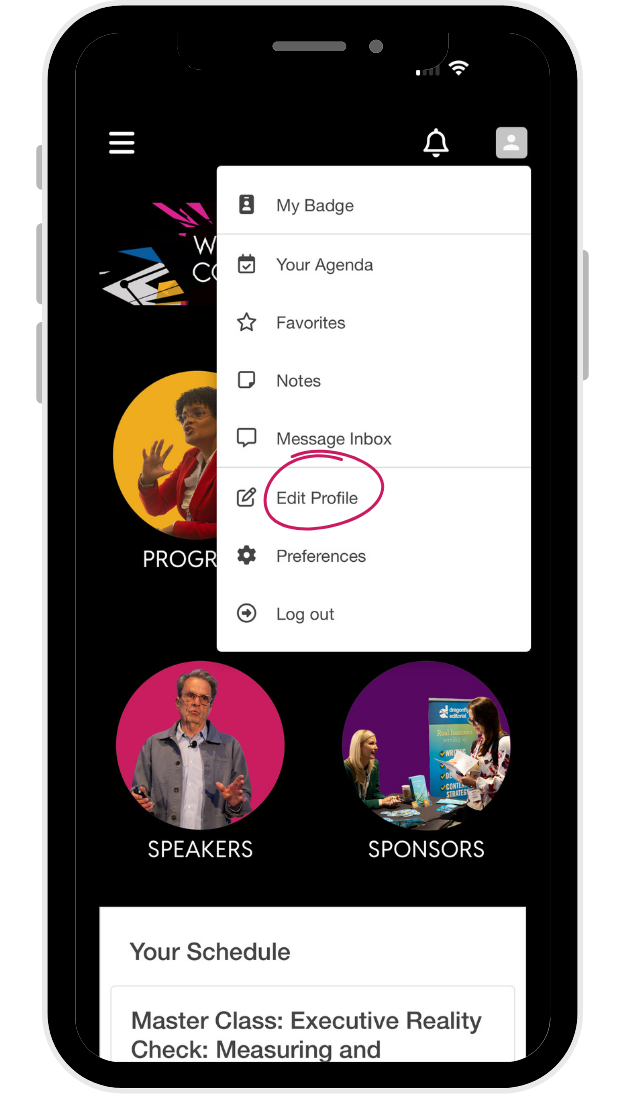Open Preferences
The height and width of the screenshot is (1094, 625).
click(x=374, y=555)
